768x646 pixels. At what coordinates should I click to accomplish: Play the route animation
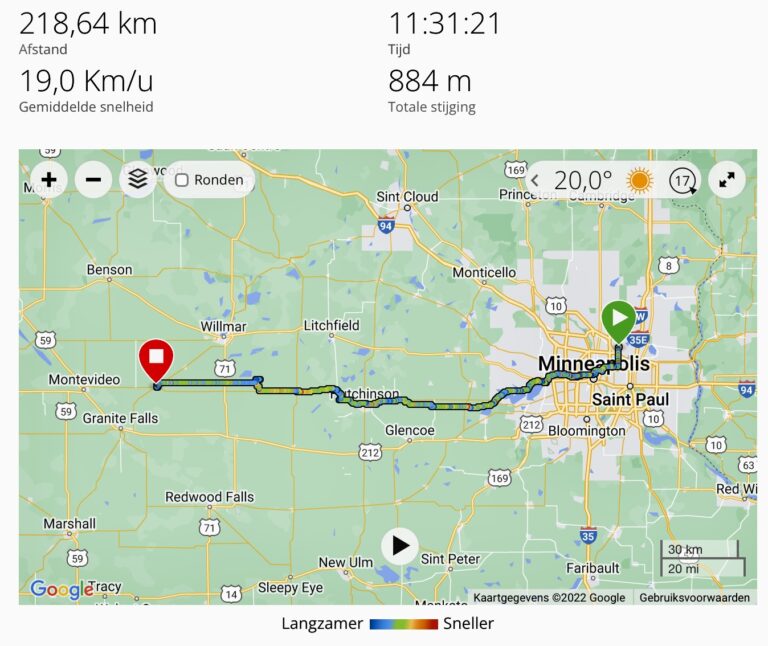(400, 545)
